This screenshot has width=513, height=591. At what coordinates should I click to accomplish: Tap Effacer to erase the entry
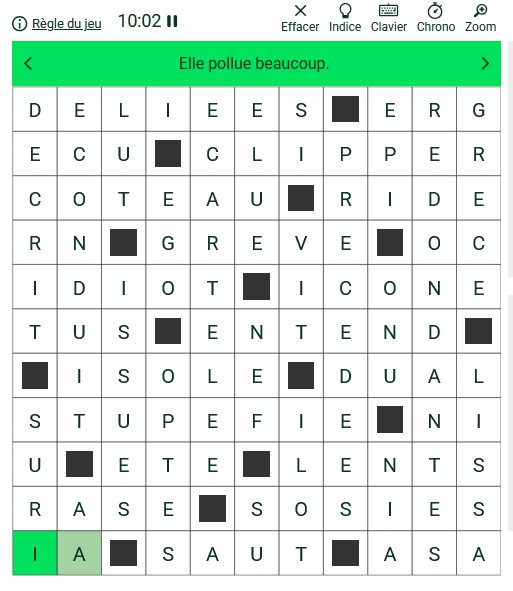click(x=300, y=18)
